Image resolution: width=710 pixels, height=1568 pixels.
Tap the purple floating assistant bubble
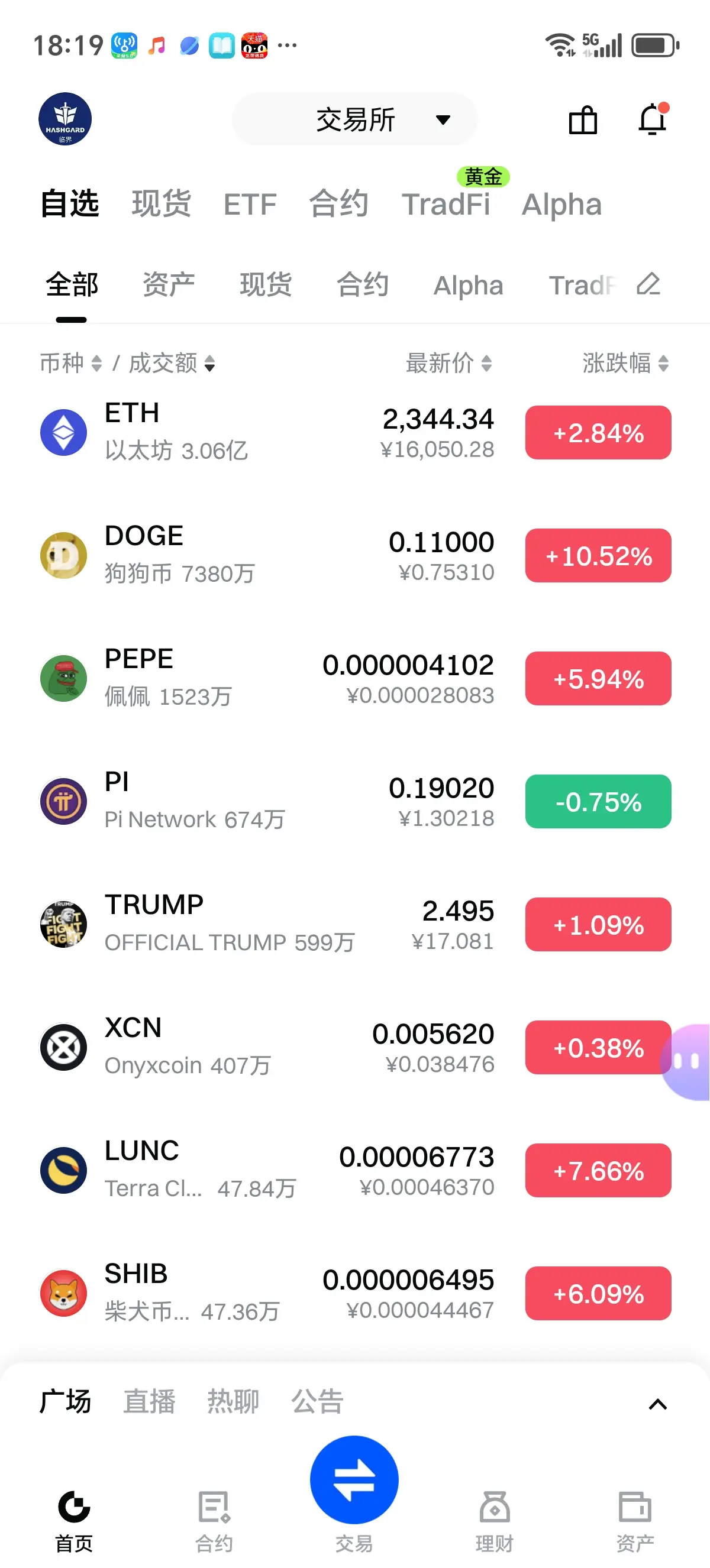688,1061
